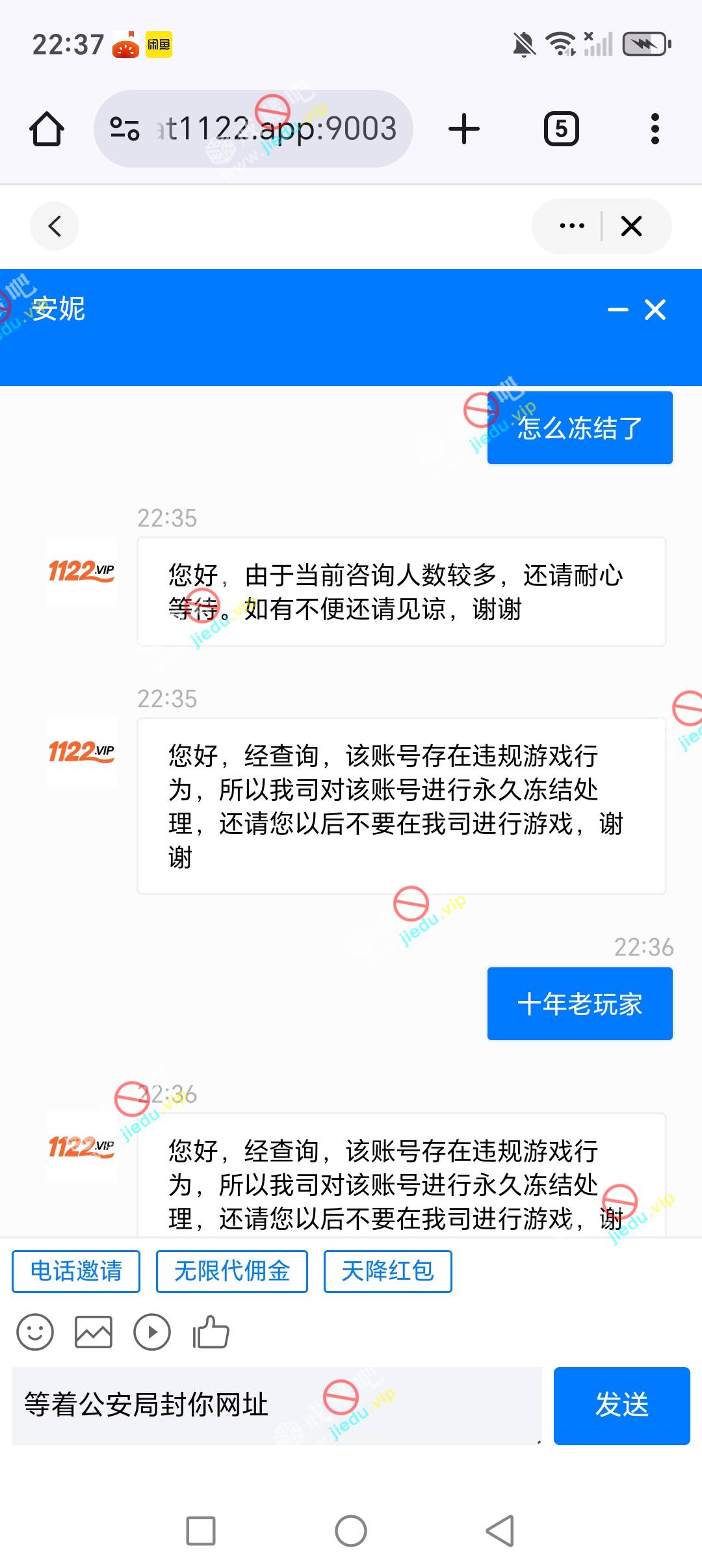
Task: Choose the 天降红包 quick reply chip
Action: point(387,1271)
